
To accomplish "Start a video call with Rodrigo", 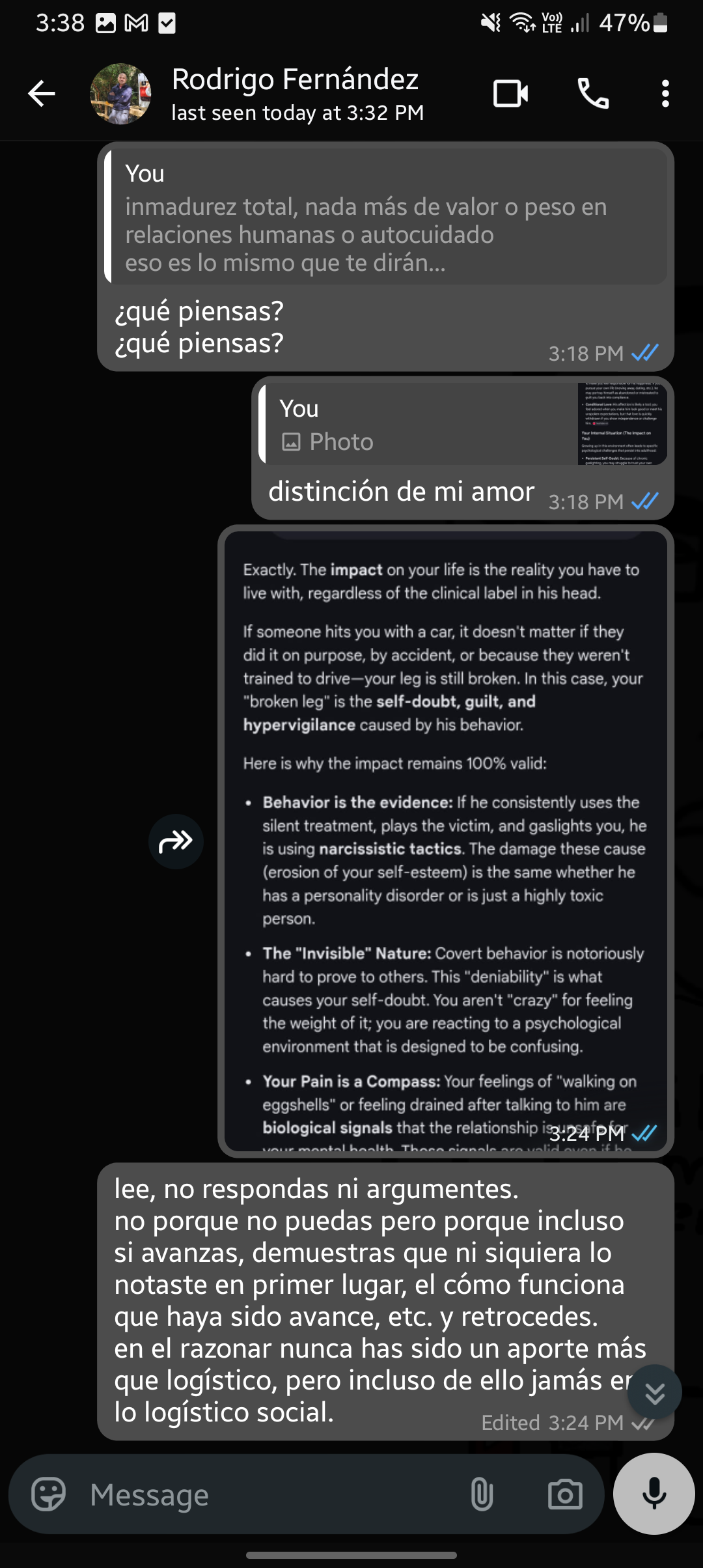I will [511, 94].
